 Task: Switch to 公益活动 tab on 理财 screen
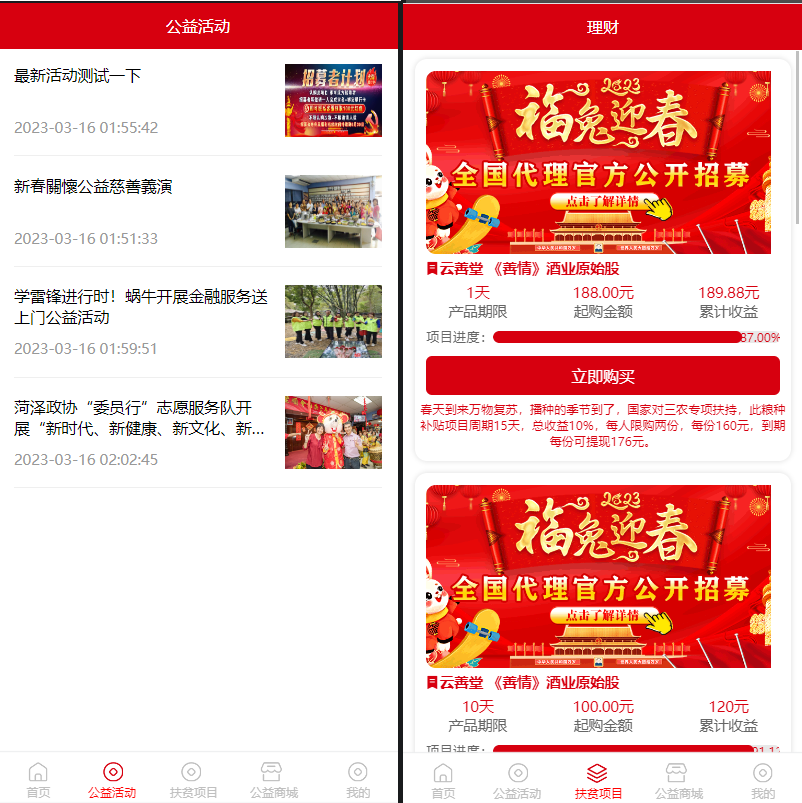(517, 780)
